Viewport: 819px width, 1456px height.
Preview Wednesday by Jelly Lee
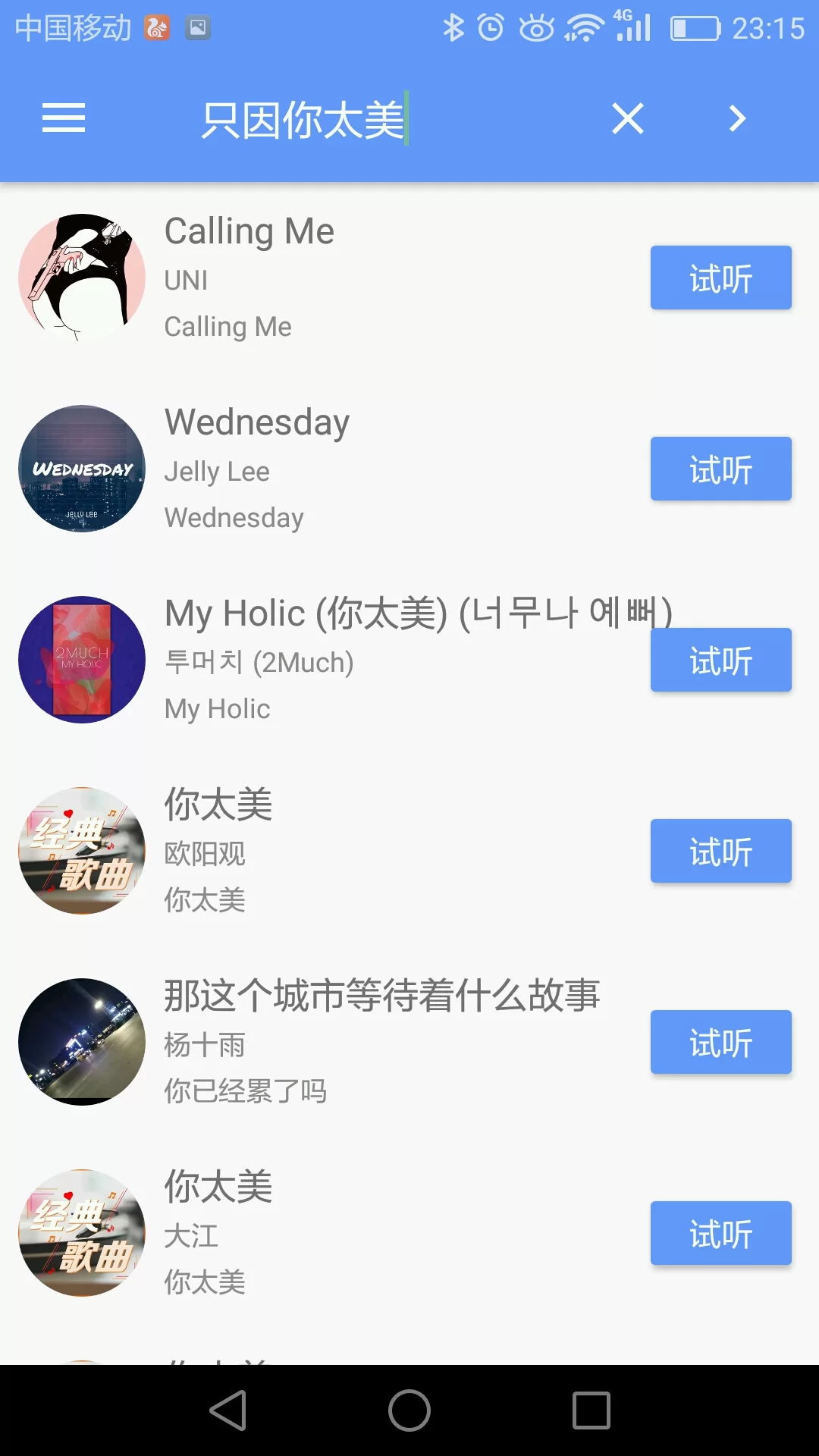720,469
